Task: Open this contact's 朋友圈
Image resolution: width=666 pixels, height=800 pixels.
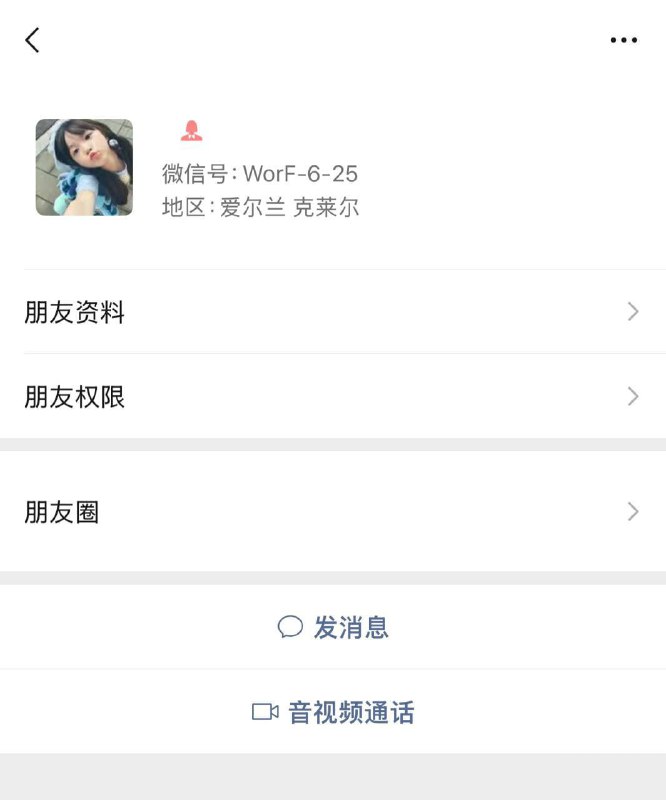Action: tap(333, 512)
